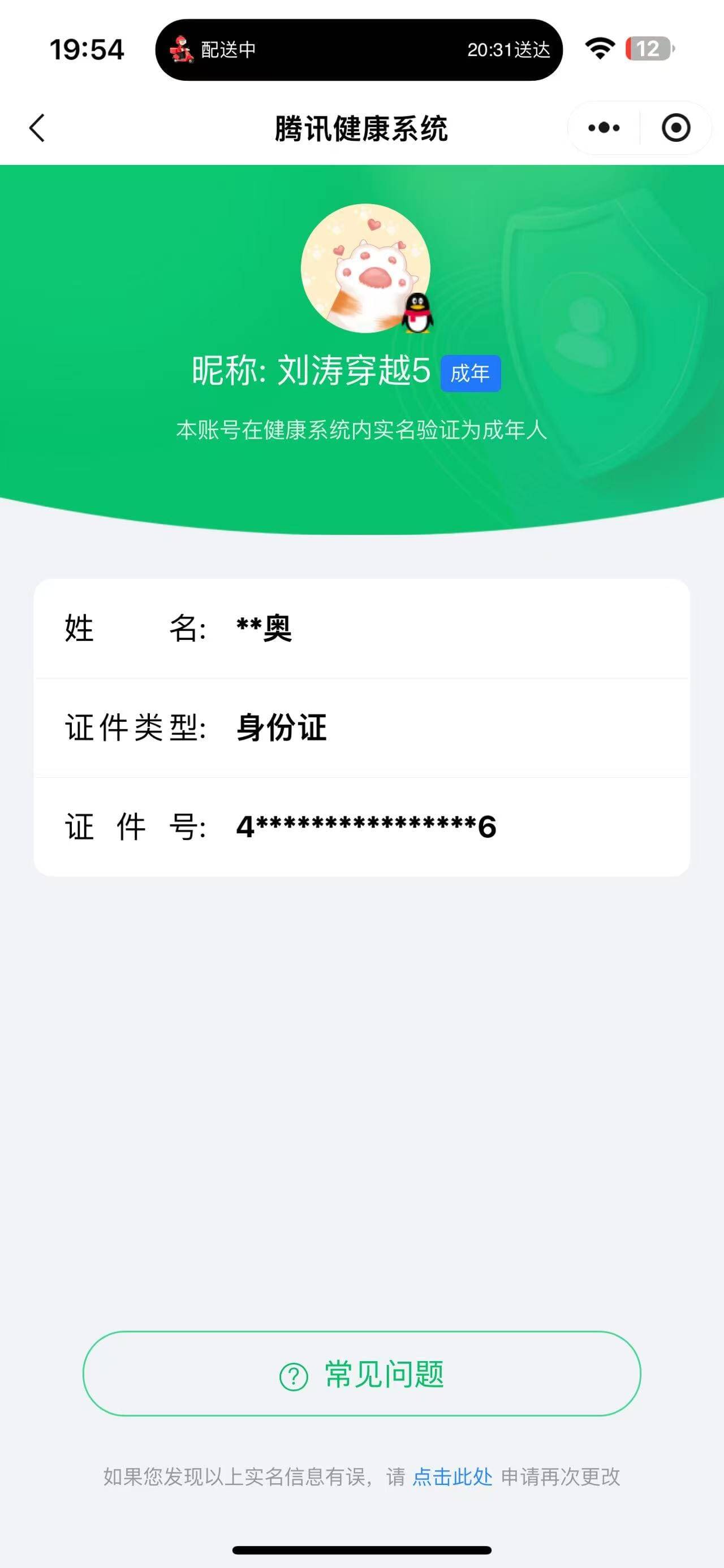
Task: Click the 配送中 delivery notification banner
Action: tap(359, 50)
